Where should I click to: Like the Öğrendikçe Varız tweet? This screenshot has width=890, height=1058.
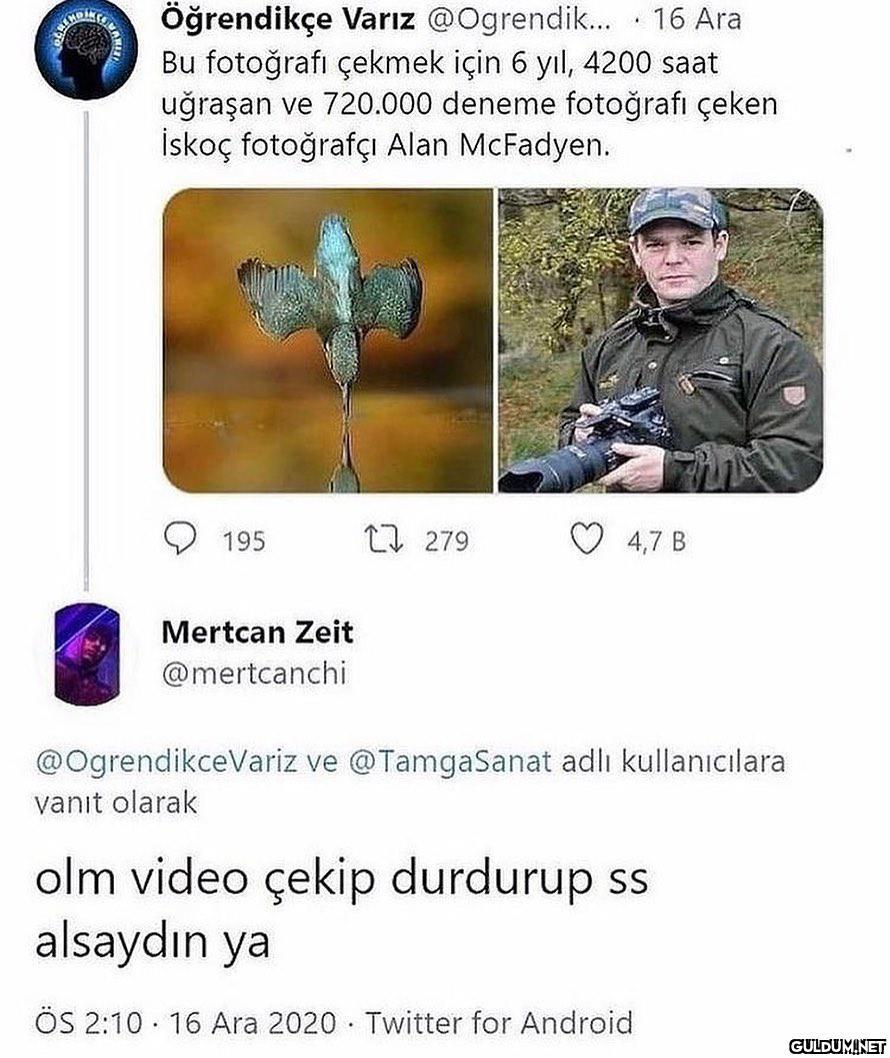point(587,540)
